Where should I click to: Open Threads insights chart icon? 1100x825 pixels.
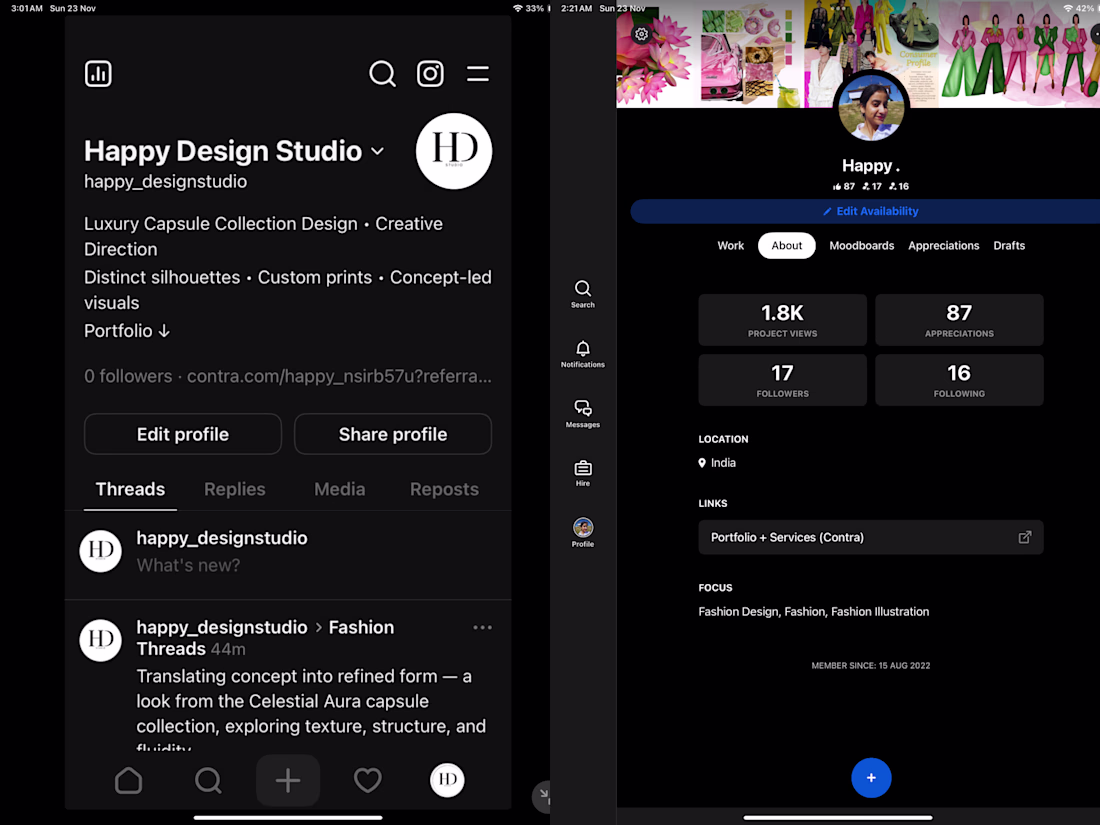click(x=98, y=73)
